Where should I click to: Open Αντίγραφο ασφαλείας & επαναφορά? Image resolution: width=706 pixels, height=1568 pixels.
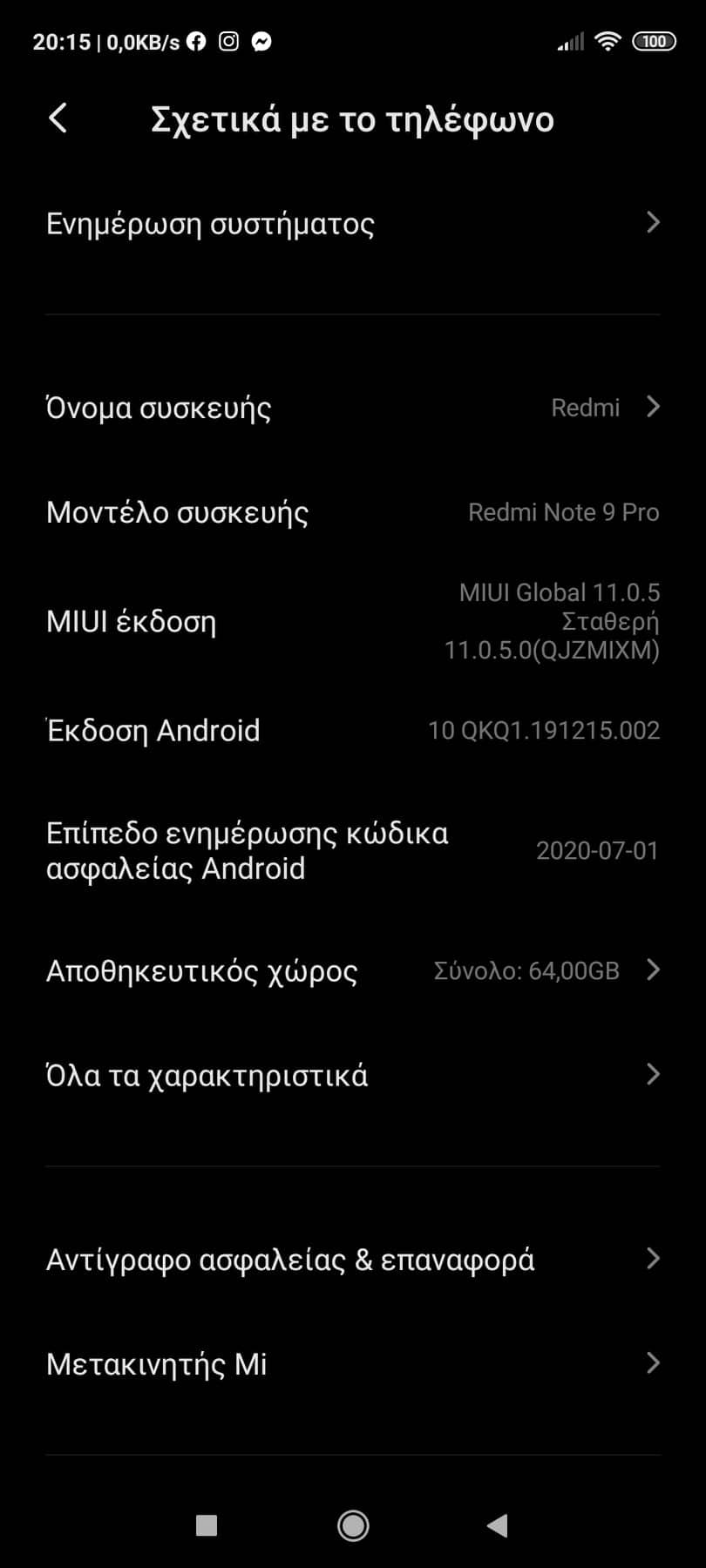coord(352,1260)
